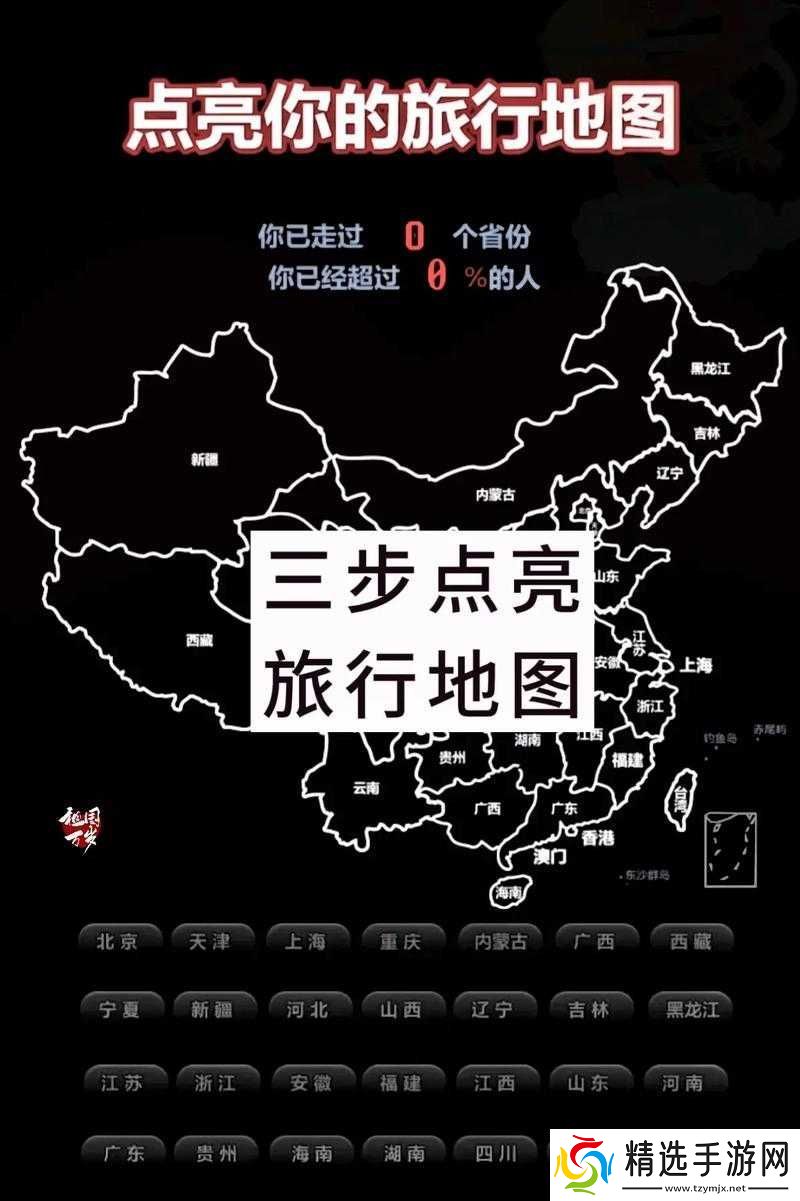Light up 上海 on the travel map
Image resolution: width=800 pixels, height=1201 pixels.
pyautogui.click(x=301, y=940)
